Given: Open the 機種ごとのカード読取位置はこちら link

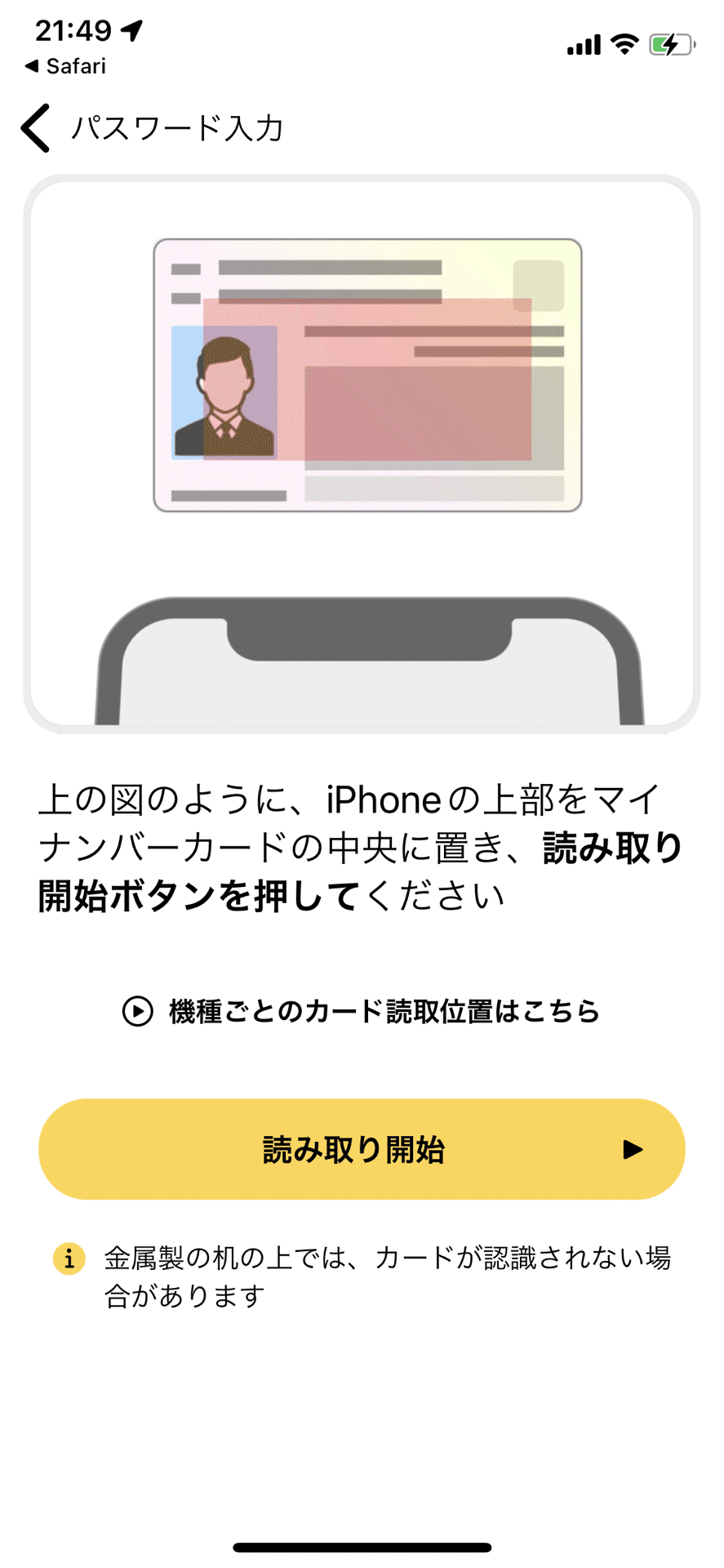Looking at the screenshot, I should pos(362,1011).
